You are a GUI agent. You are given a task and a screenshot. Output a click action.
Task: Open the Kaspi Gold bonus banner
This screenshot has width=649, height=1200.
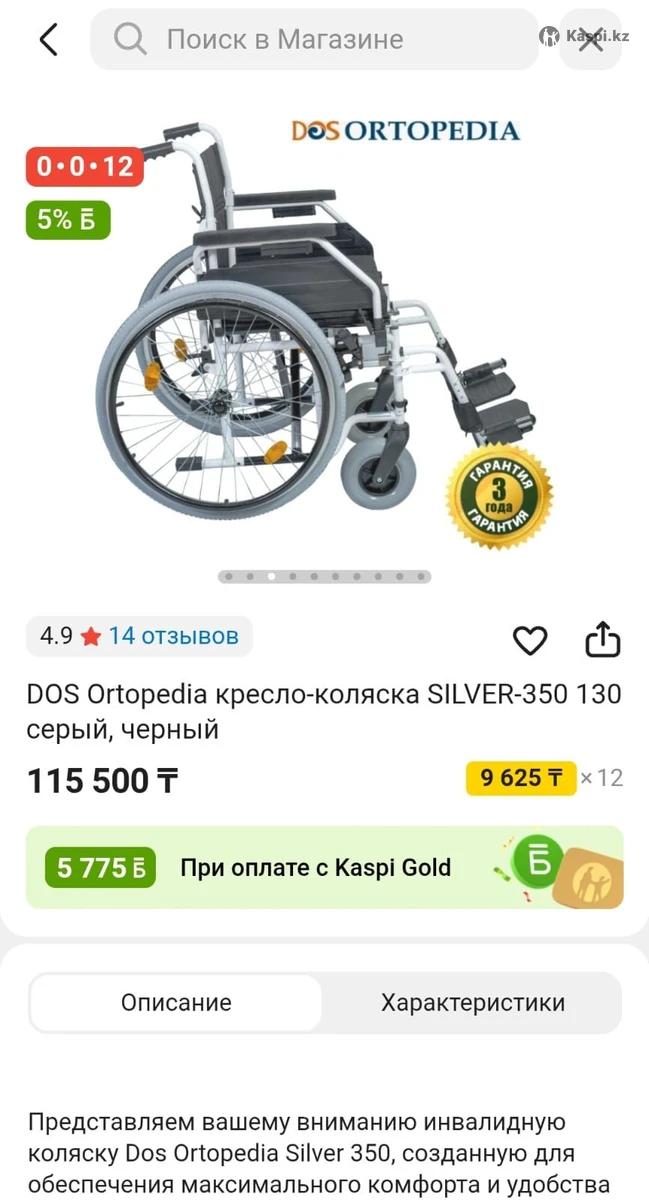(324, 867)
